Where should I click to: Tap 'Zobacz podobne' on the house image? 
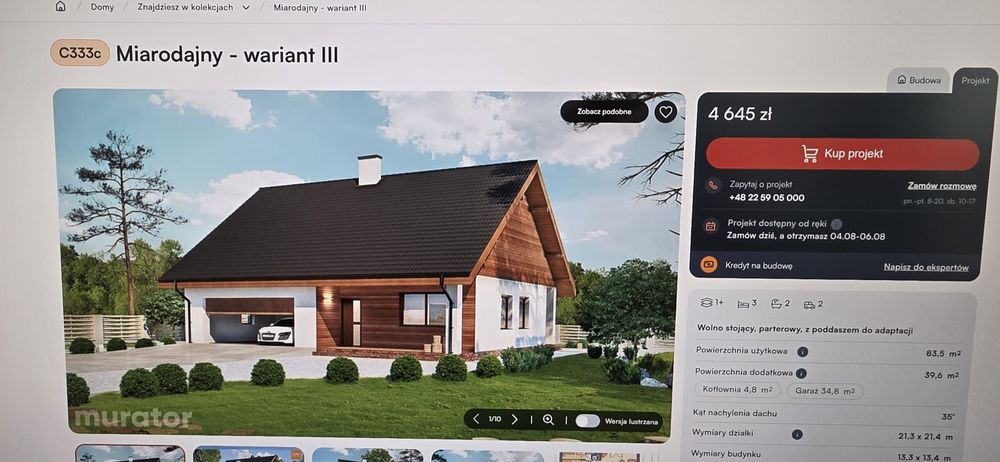tap(604, 112)
